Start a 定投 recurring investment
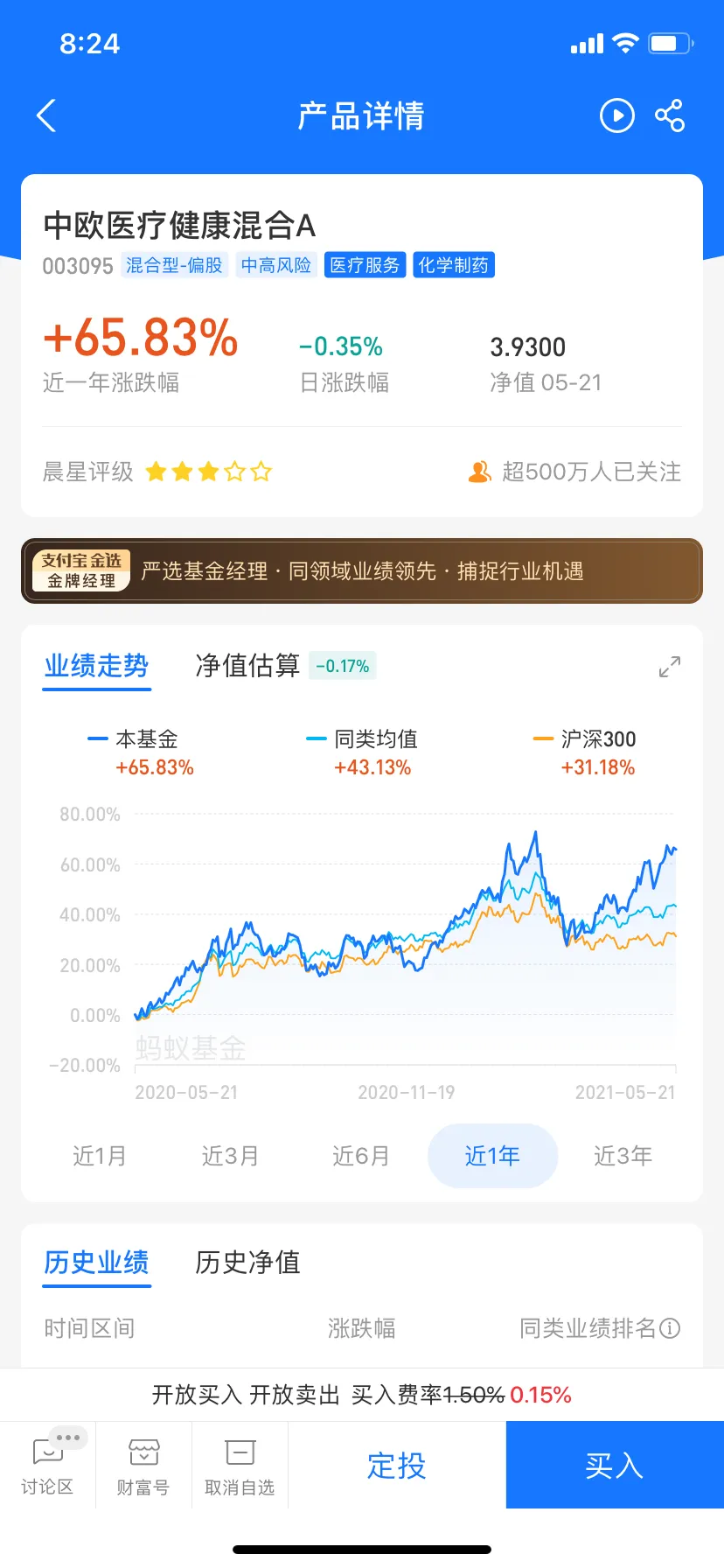Image resolution: width=724 pixels, height=1568 pixels. [x=397, y=1466]
